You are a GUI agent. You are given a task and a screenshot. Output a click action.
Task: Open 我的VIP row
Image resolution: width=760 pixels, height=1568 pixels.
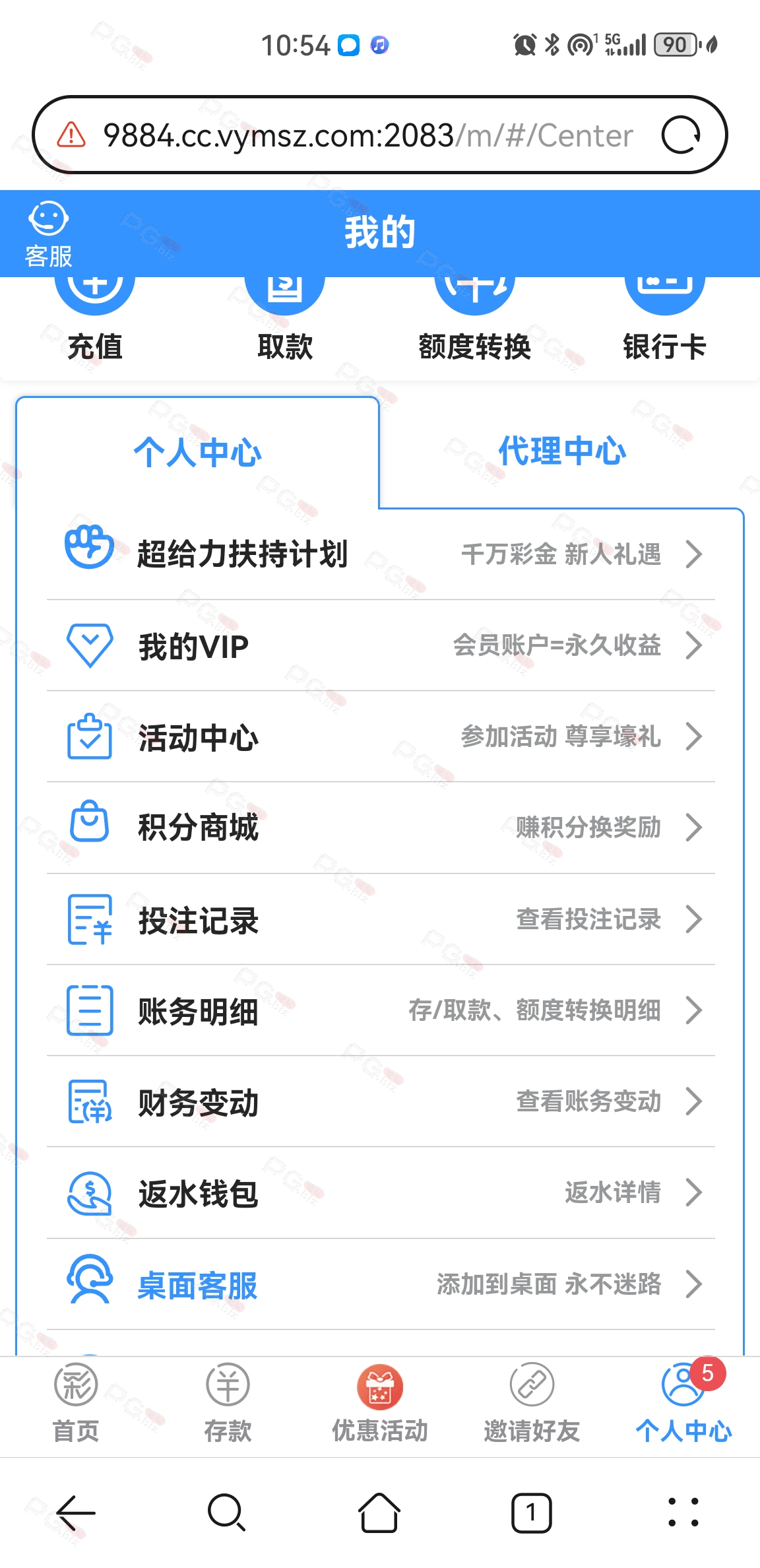pos(381,645)
